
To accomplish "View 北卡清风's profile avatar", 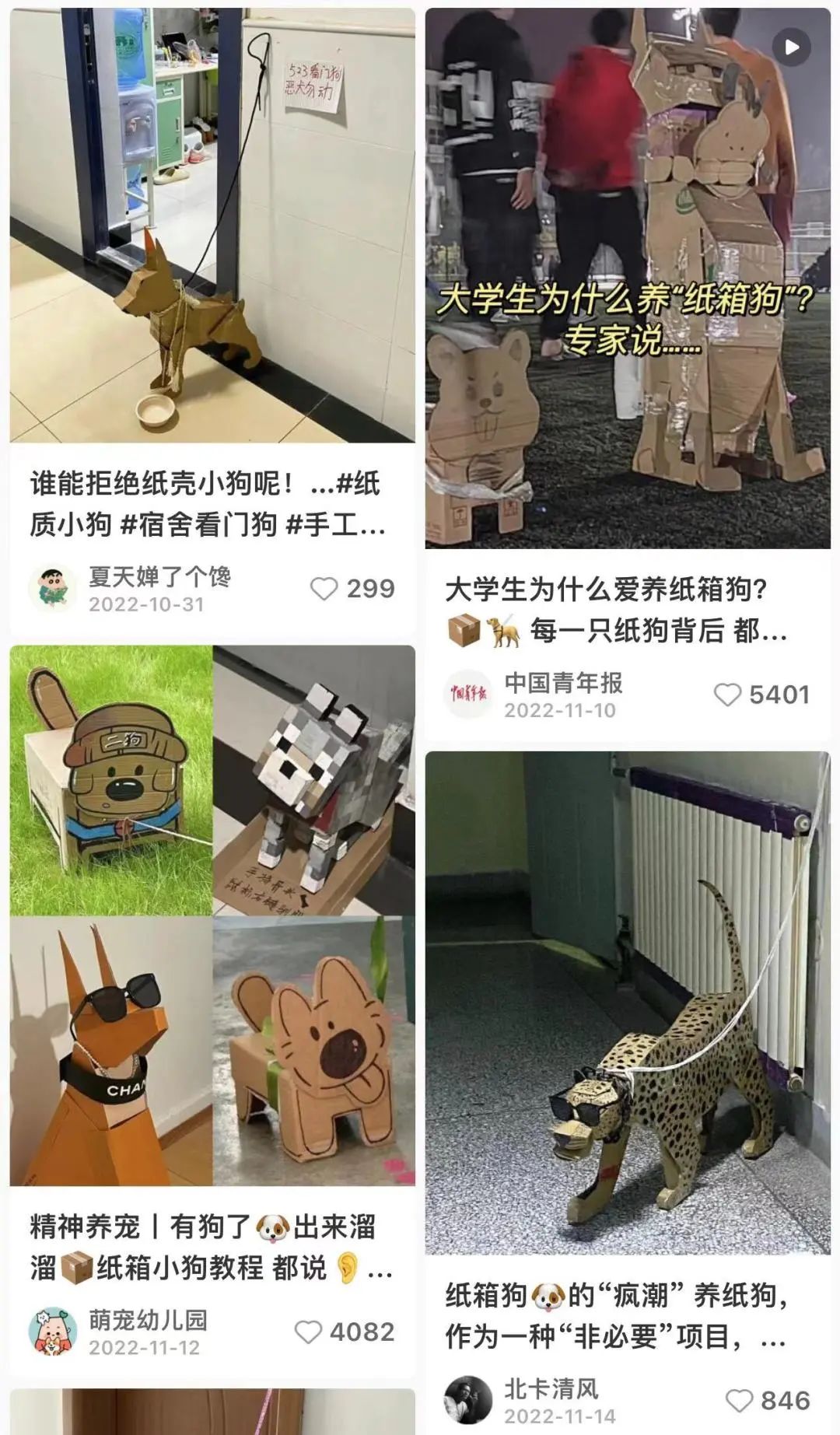I will point(467,1401).
